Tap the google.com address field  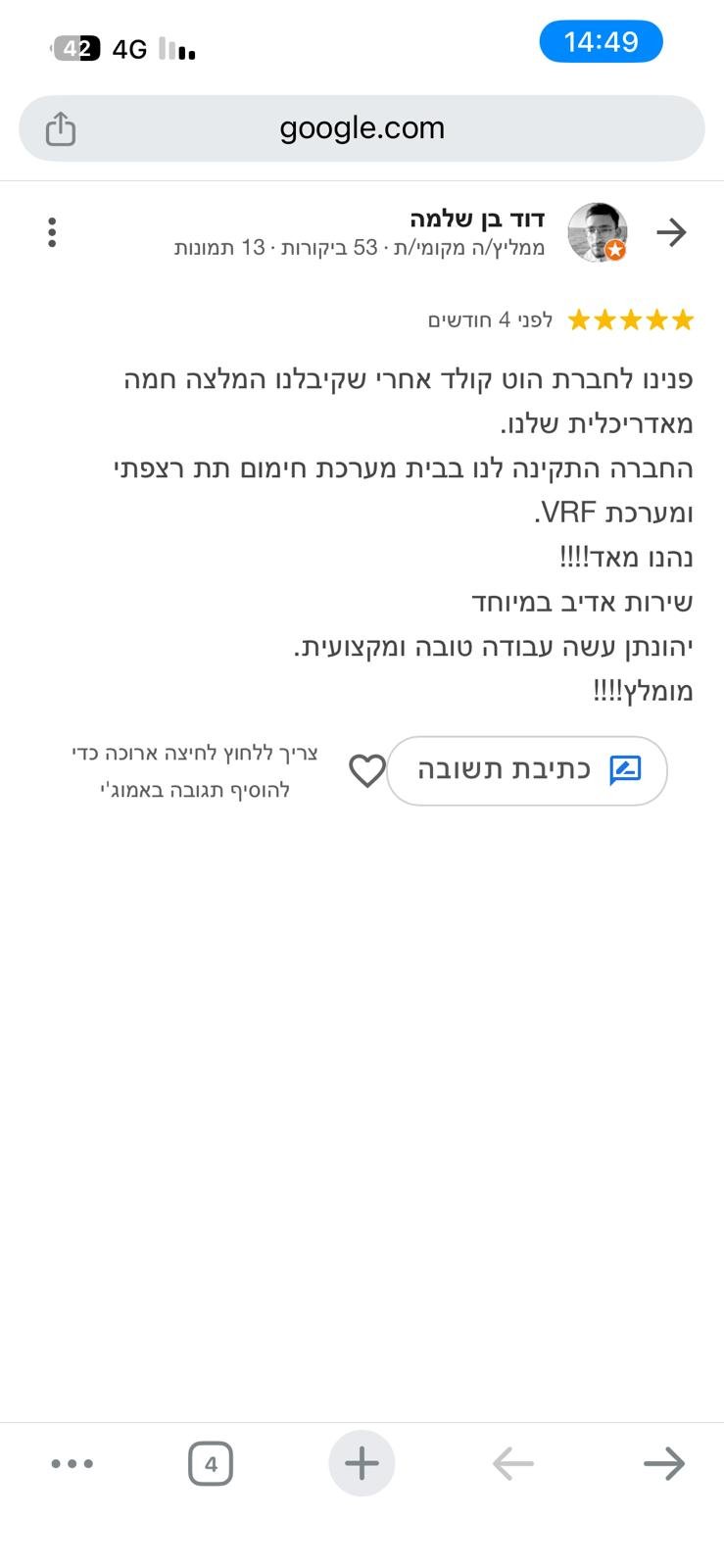coord(362,128)
